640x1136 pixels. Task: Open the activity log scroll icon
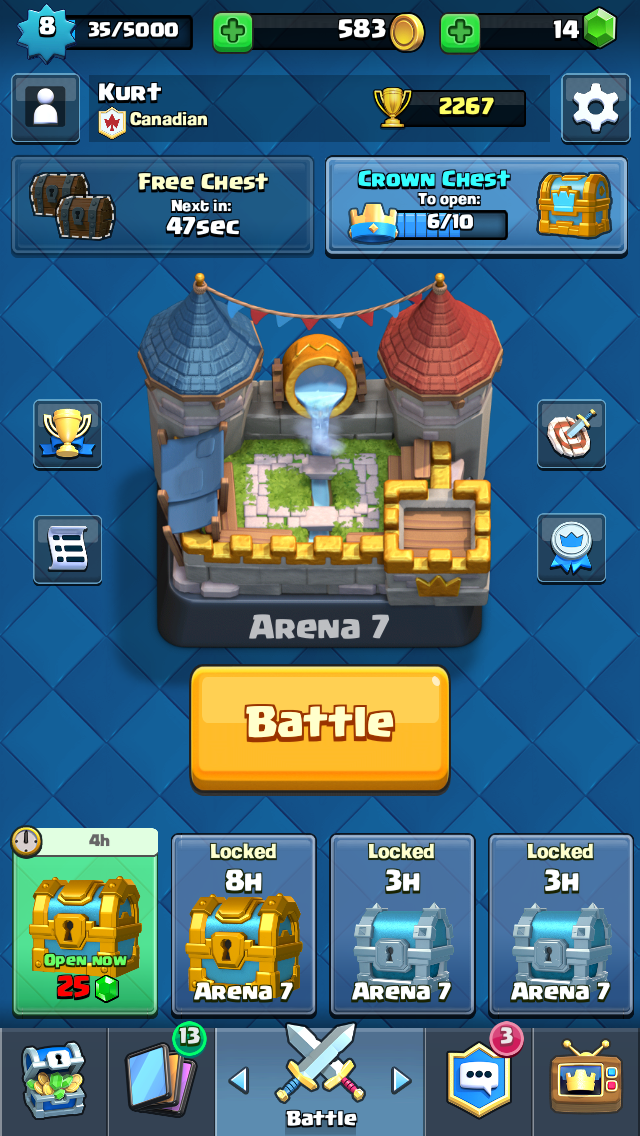[67, 549]
